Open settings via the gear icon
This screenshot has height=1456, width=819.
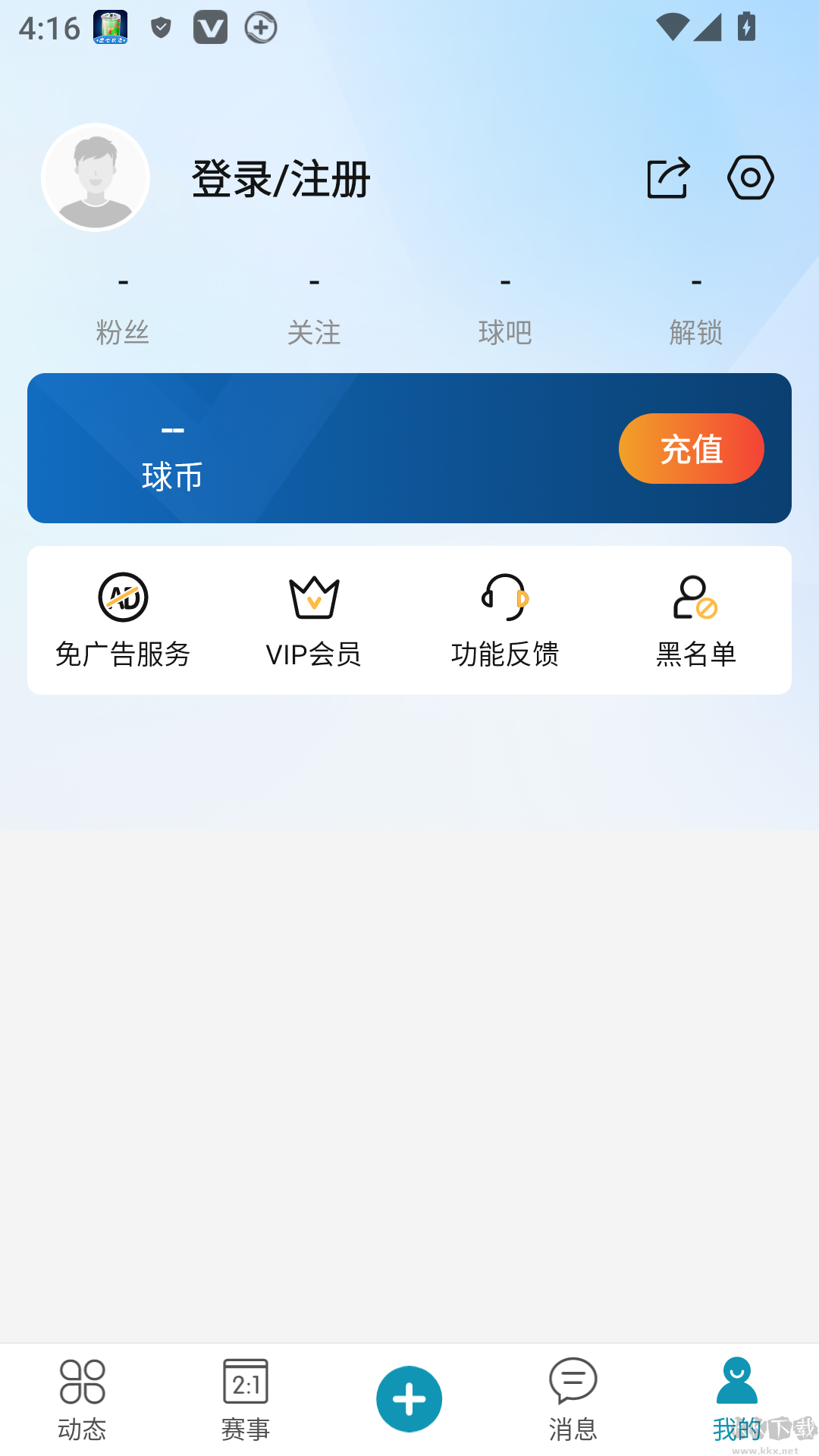pyautogui.click(x=751, y=177)
